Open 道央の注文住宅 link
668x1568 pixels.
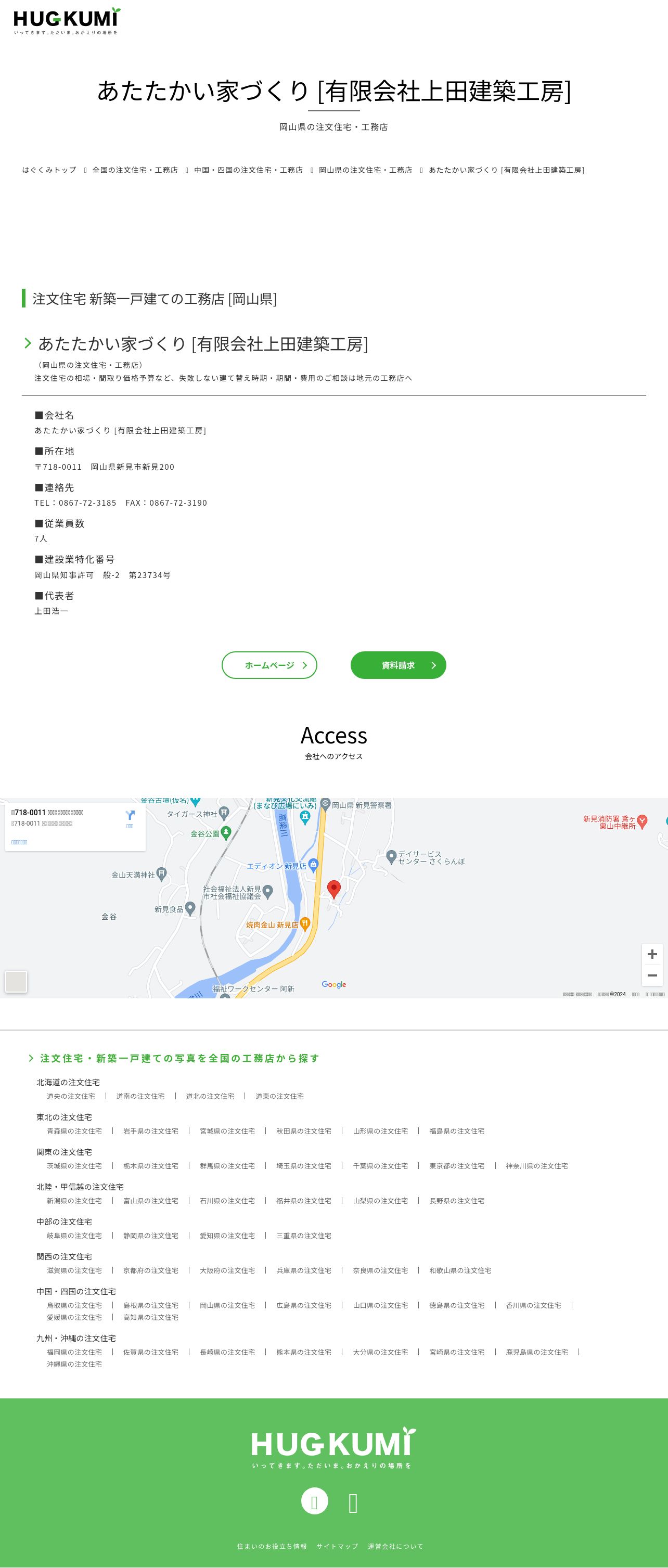tap(71, 1096)
